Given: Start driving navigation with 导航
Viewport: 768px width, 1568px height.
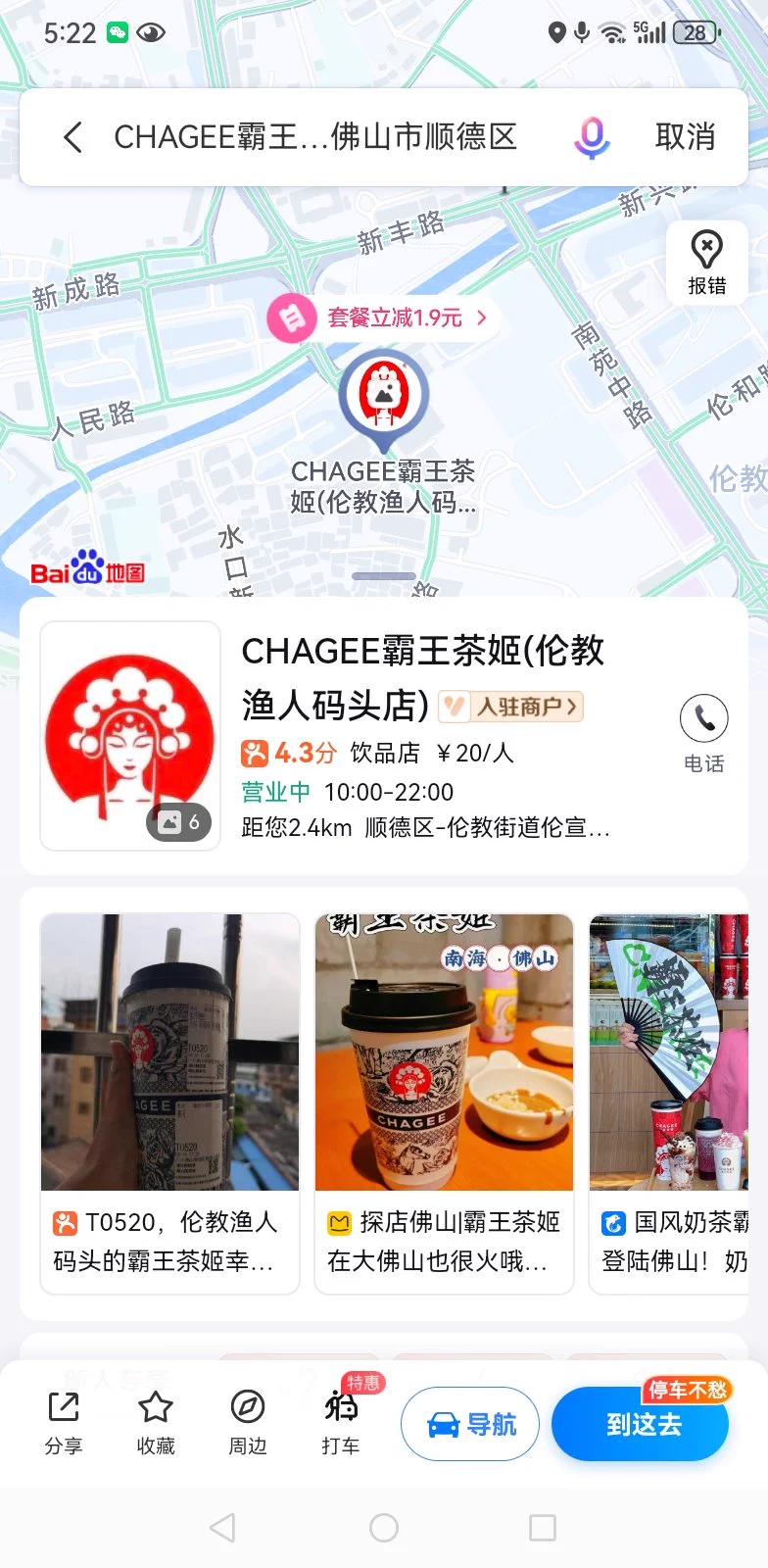Looking at the screenshot, I should (x=470, y=1424).
